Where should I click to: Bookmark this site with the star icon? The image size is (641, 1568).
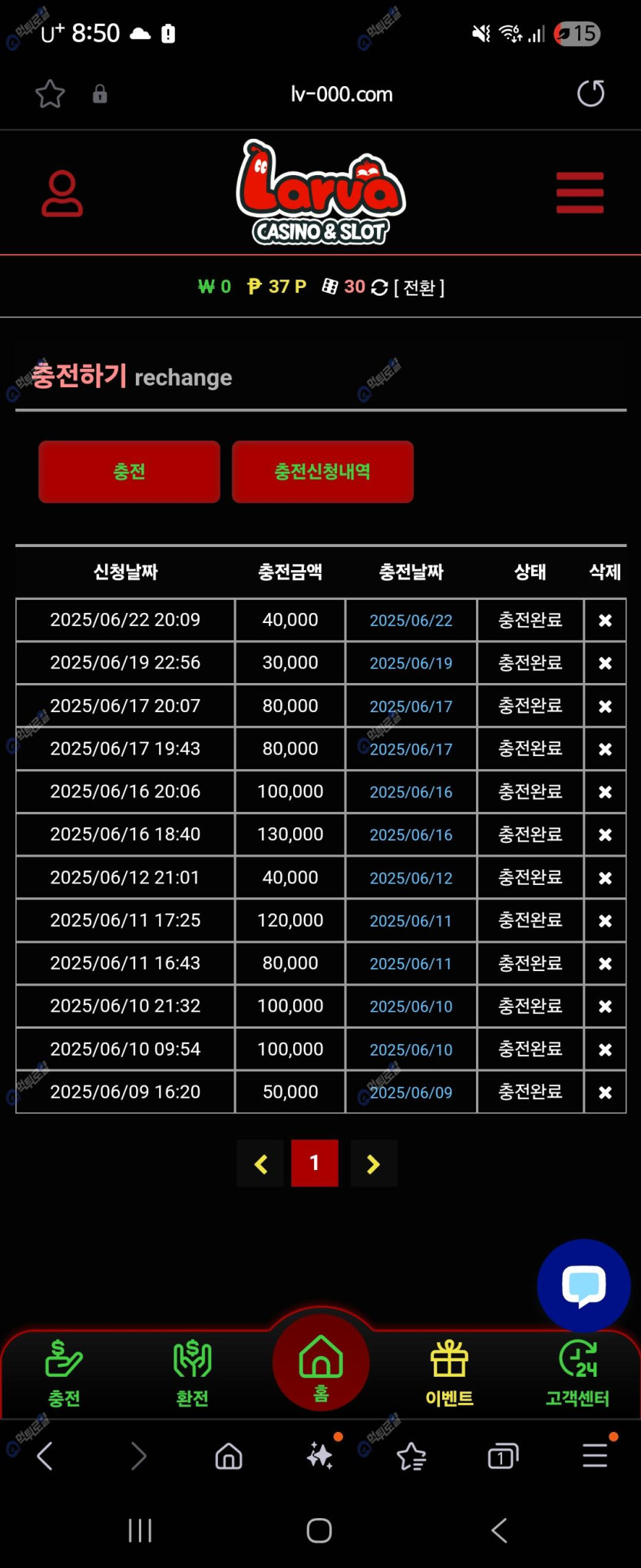(x=50, y=94)
